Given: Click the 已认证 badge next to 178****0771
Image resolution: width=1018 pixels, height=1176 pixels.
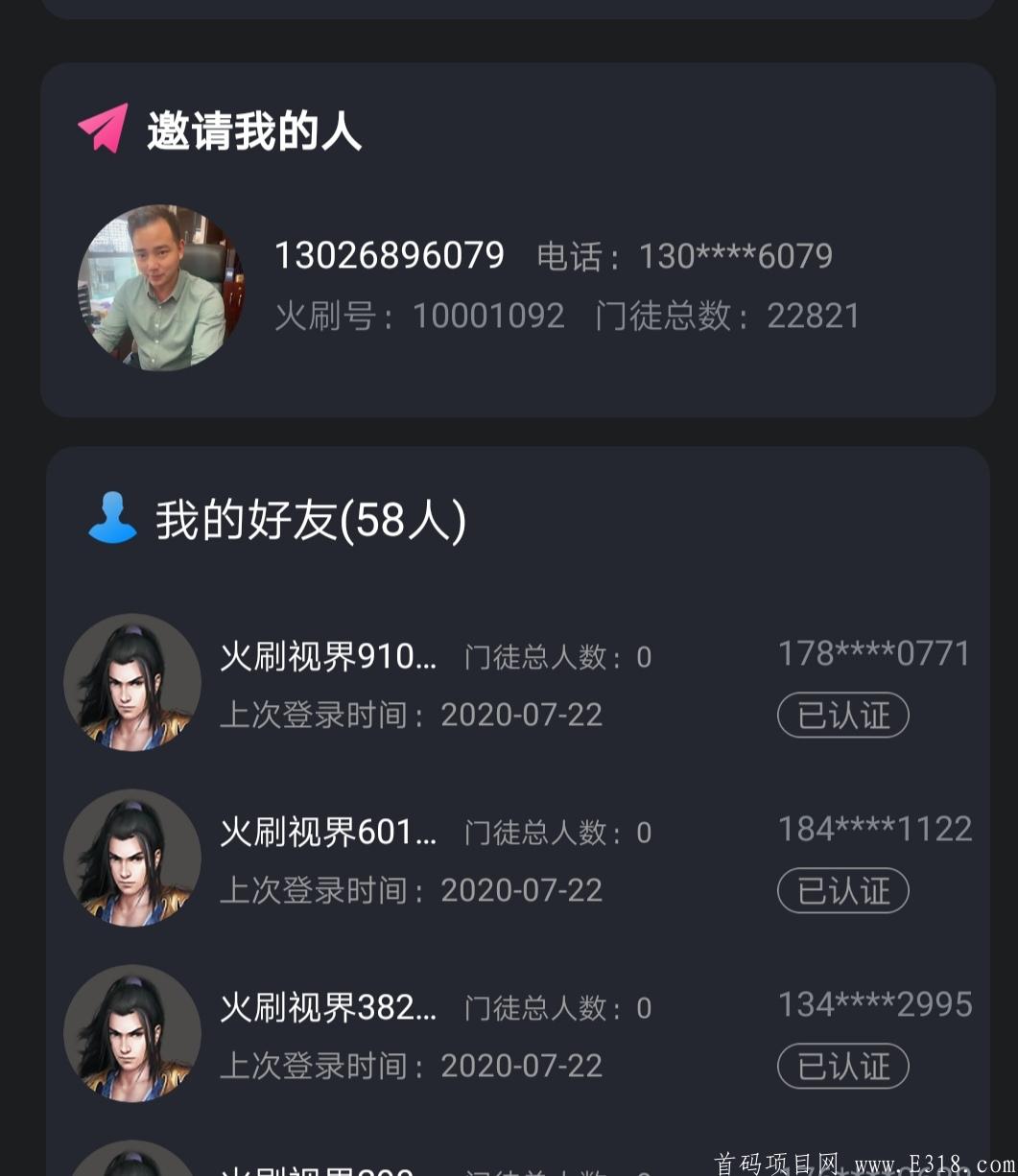Looking at the screenshot, I should (x=842, y=716).
